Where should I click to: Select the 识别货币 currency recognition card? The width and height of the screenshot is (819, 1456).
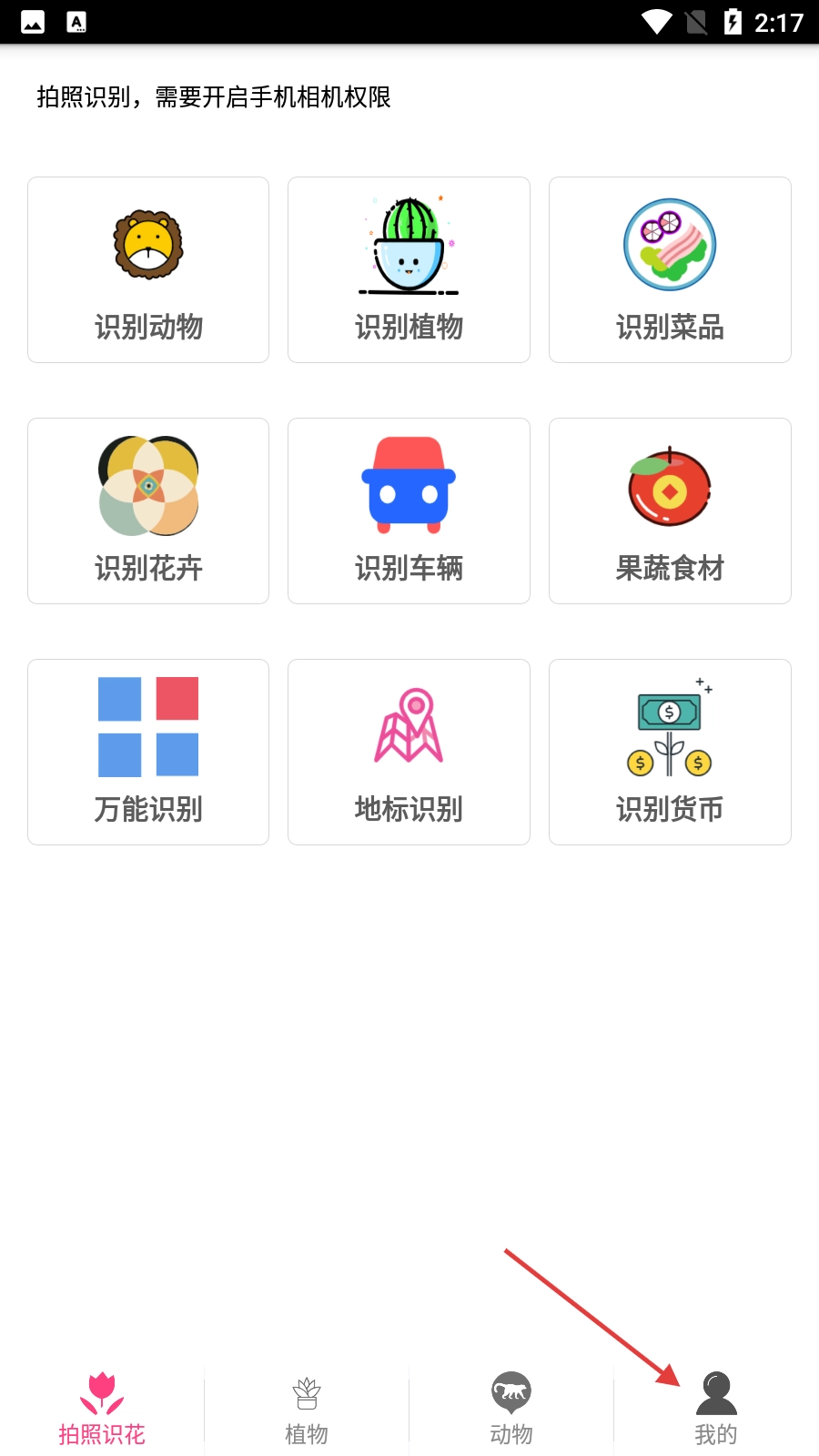pos(670,752)
